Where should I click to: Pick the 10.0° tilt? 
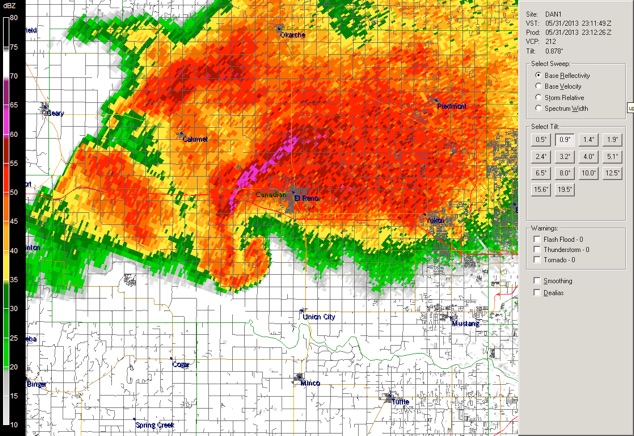tap(589, 173)
